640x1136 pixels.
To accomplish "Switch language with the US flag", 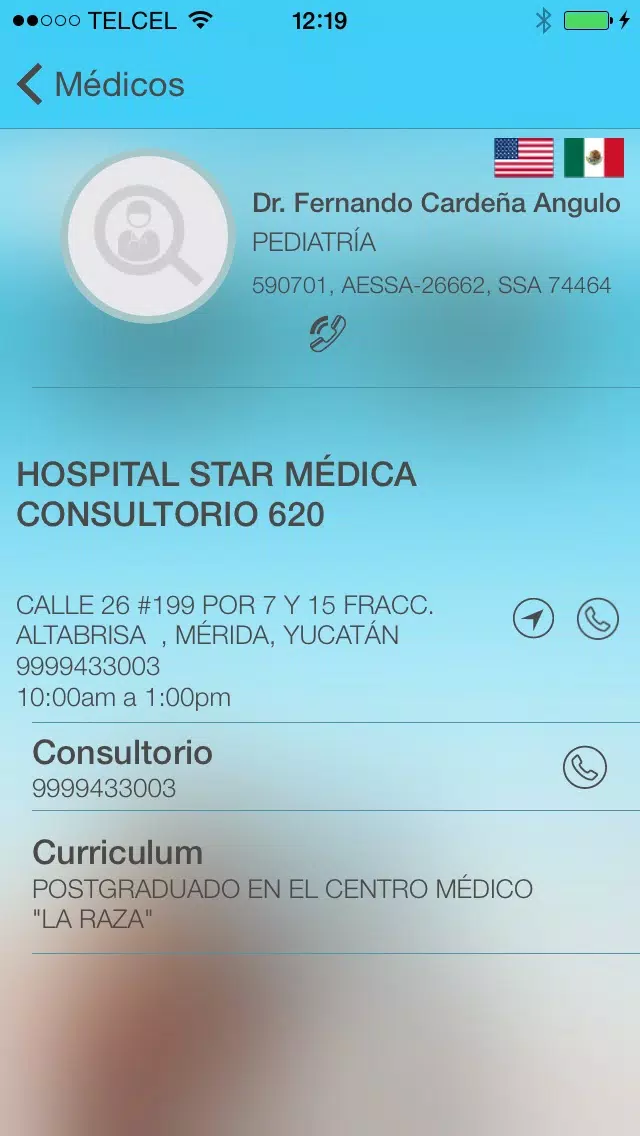I will tap(523, 158).
